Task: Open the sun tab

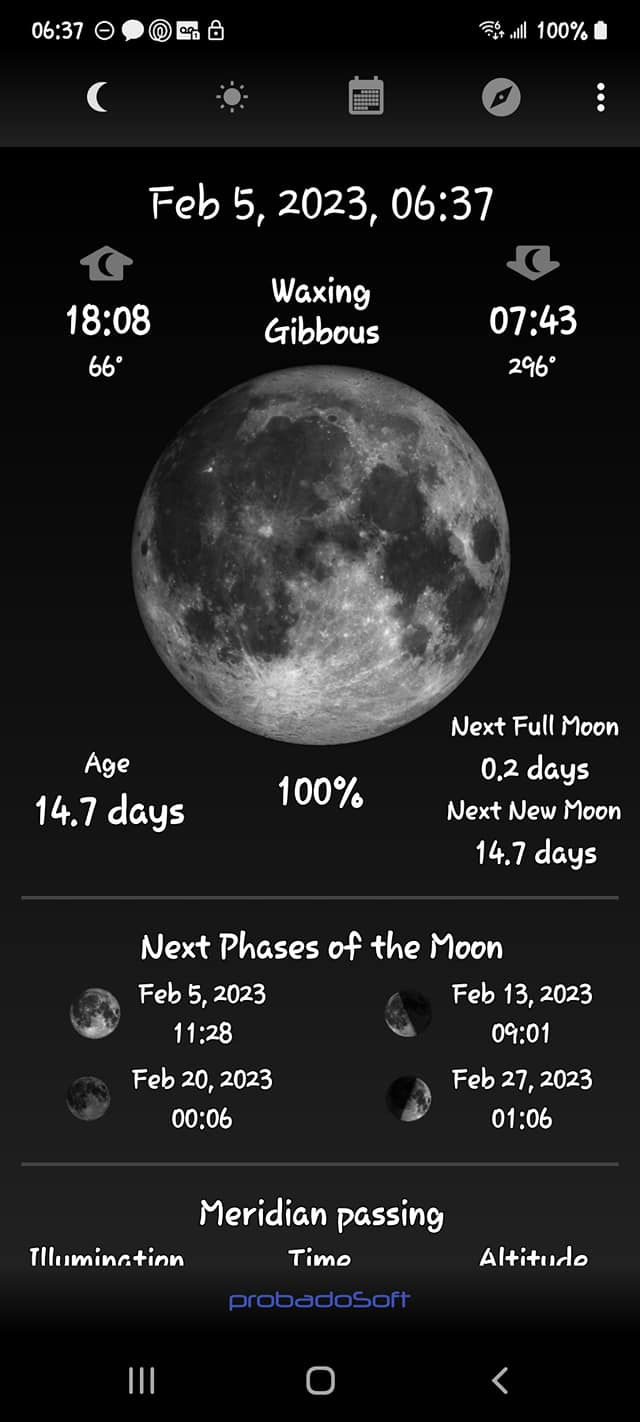Action: coord(232,97)
